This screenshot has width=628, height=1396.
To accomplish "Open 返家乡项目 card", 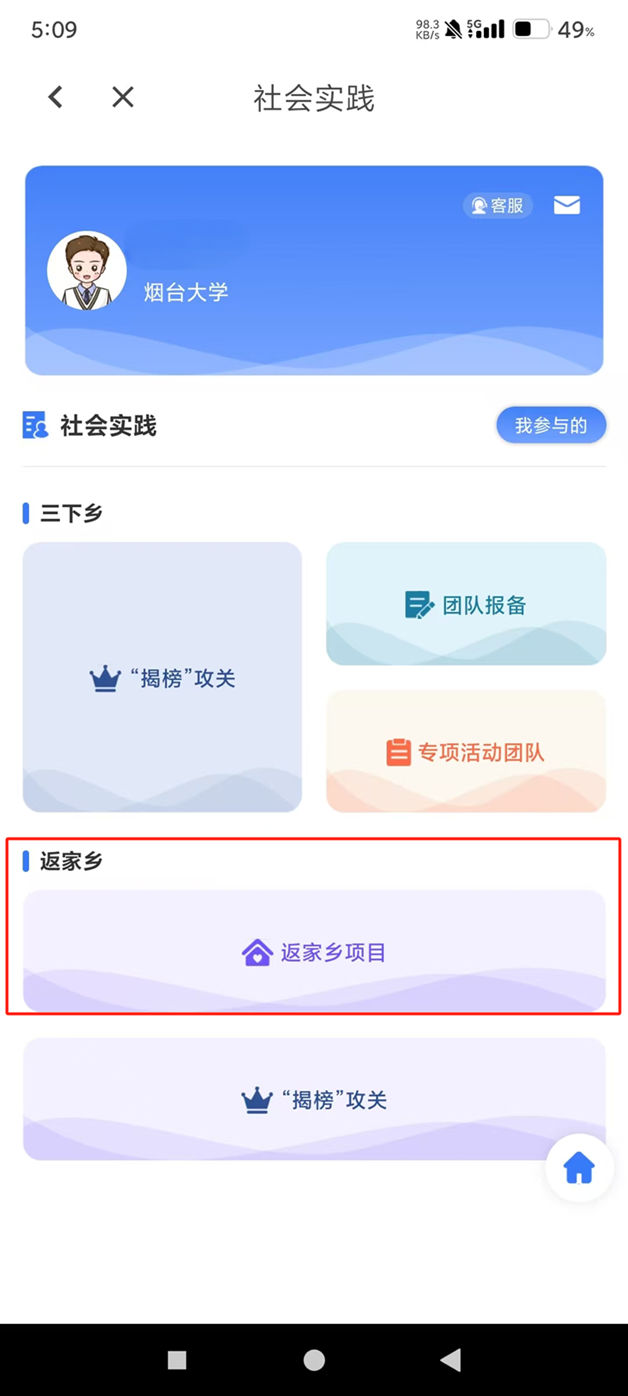I will [x=314, y=951].
